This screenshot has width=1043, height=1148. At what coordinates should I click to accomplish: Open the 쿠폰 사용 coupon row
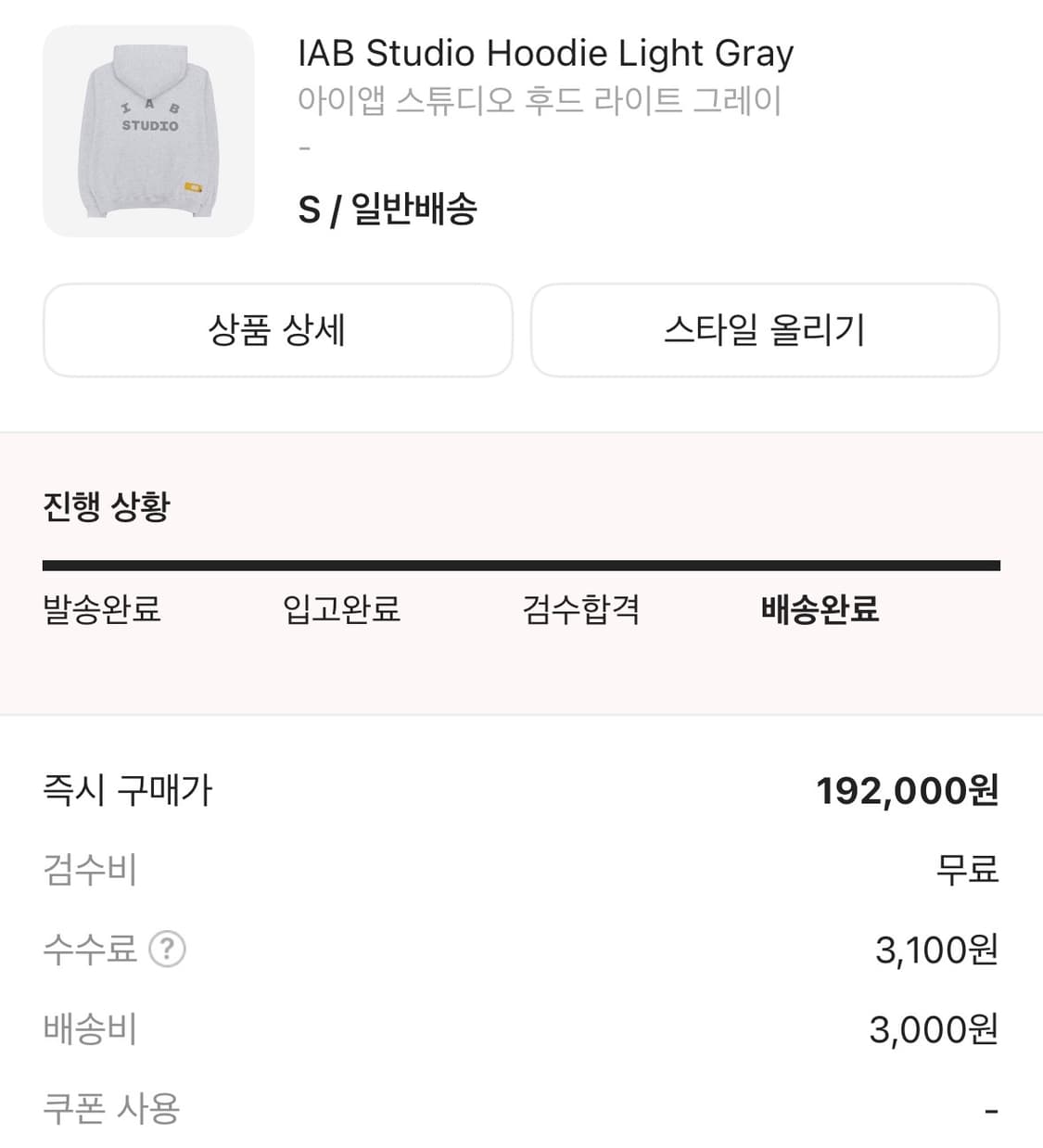[105, 1107]
